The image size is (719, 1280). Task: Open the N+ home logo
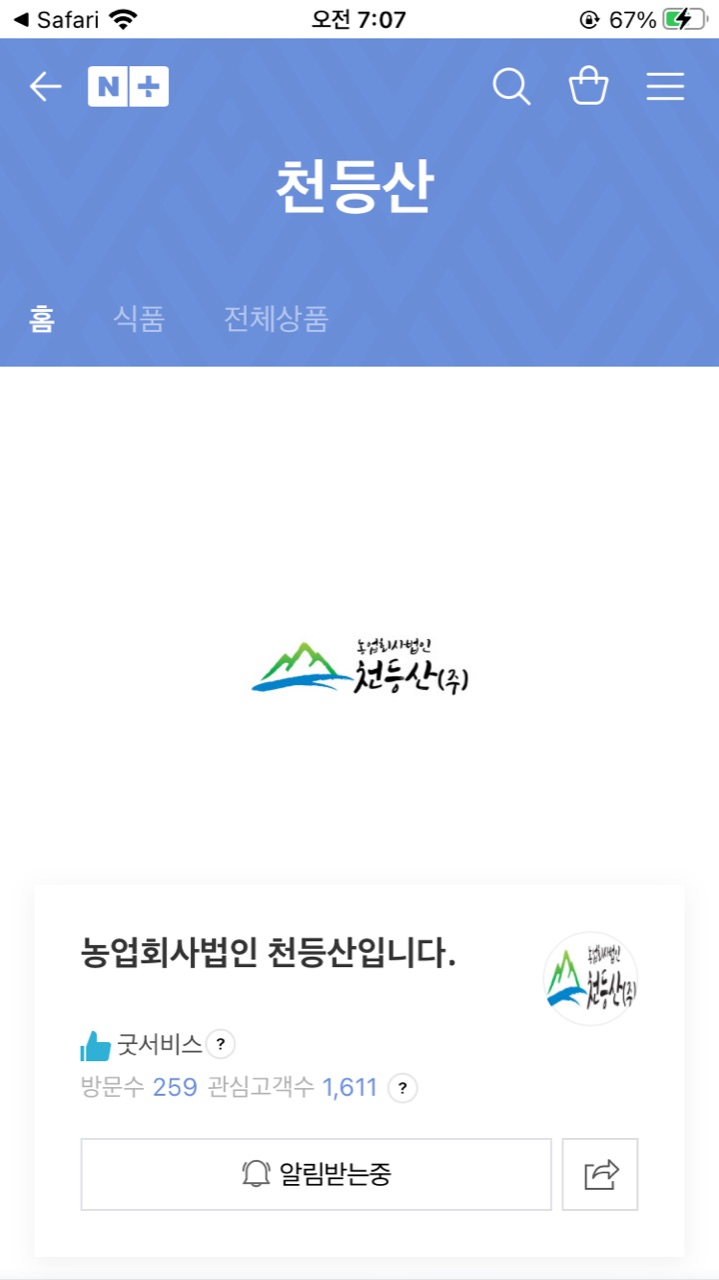(x=128, y=87)
